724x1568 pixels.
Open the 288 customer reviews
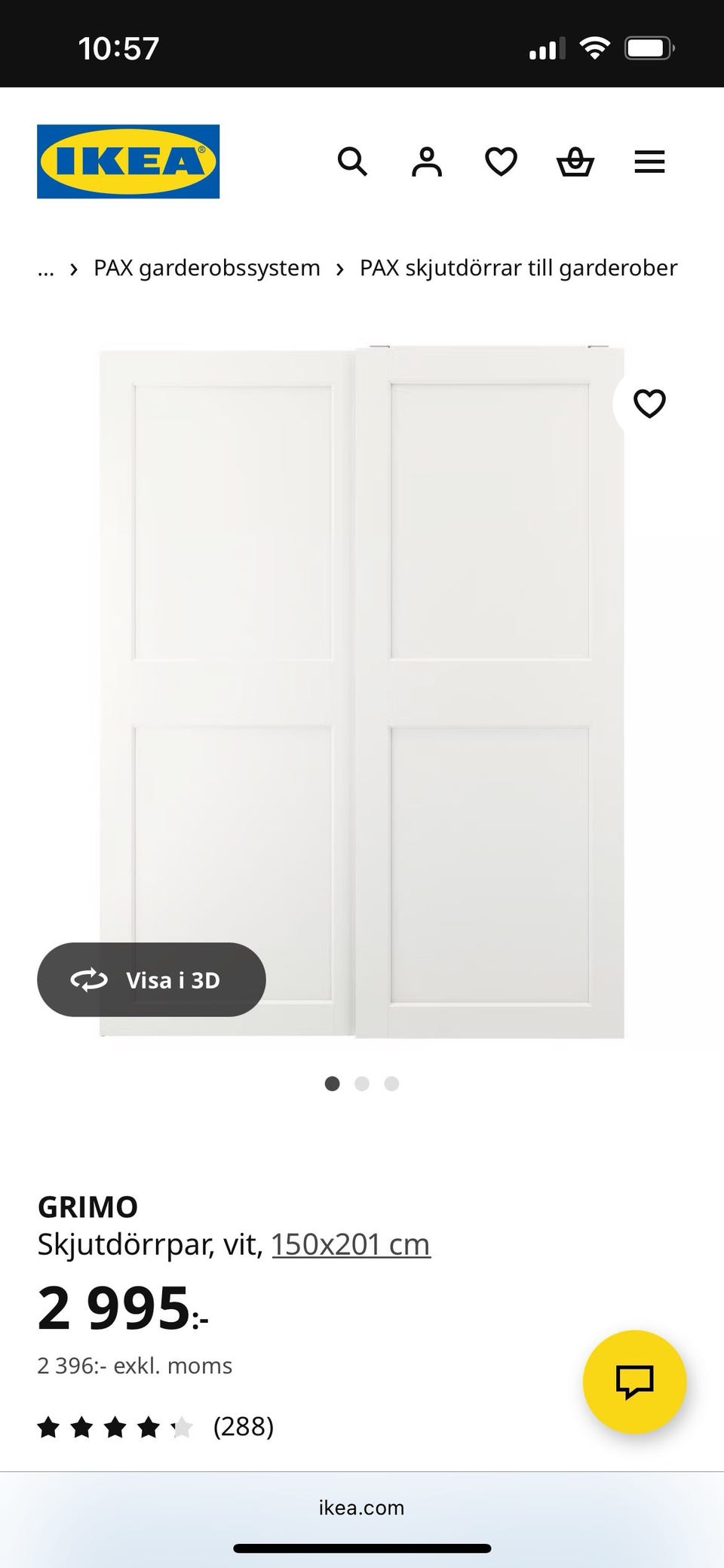243,1426
